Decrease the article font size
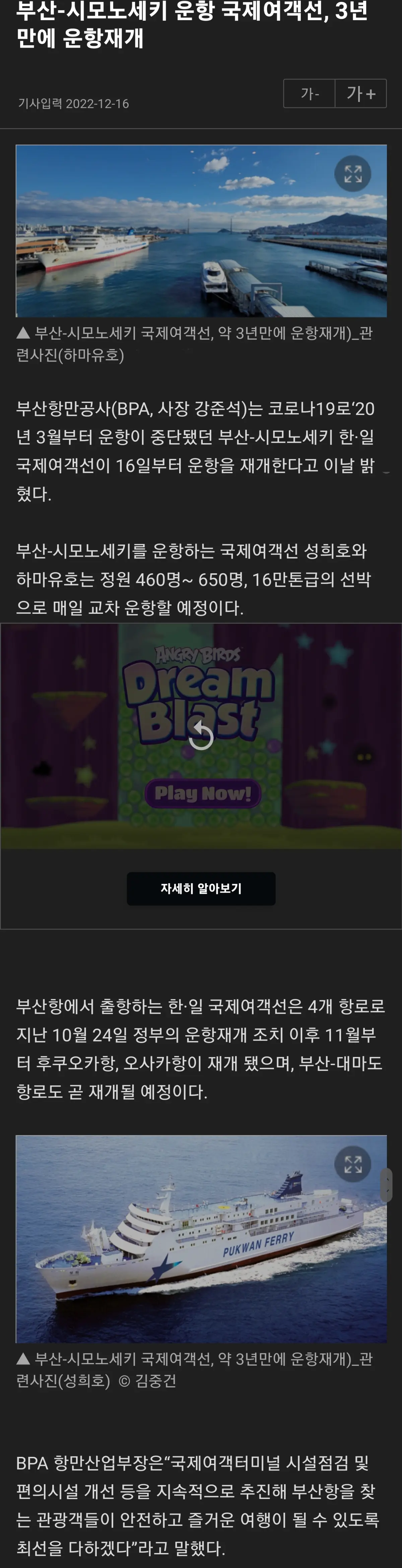Screen dimensions: 402x1568 coord(310,93)
